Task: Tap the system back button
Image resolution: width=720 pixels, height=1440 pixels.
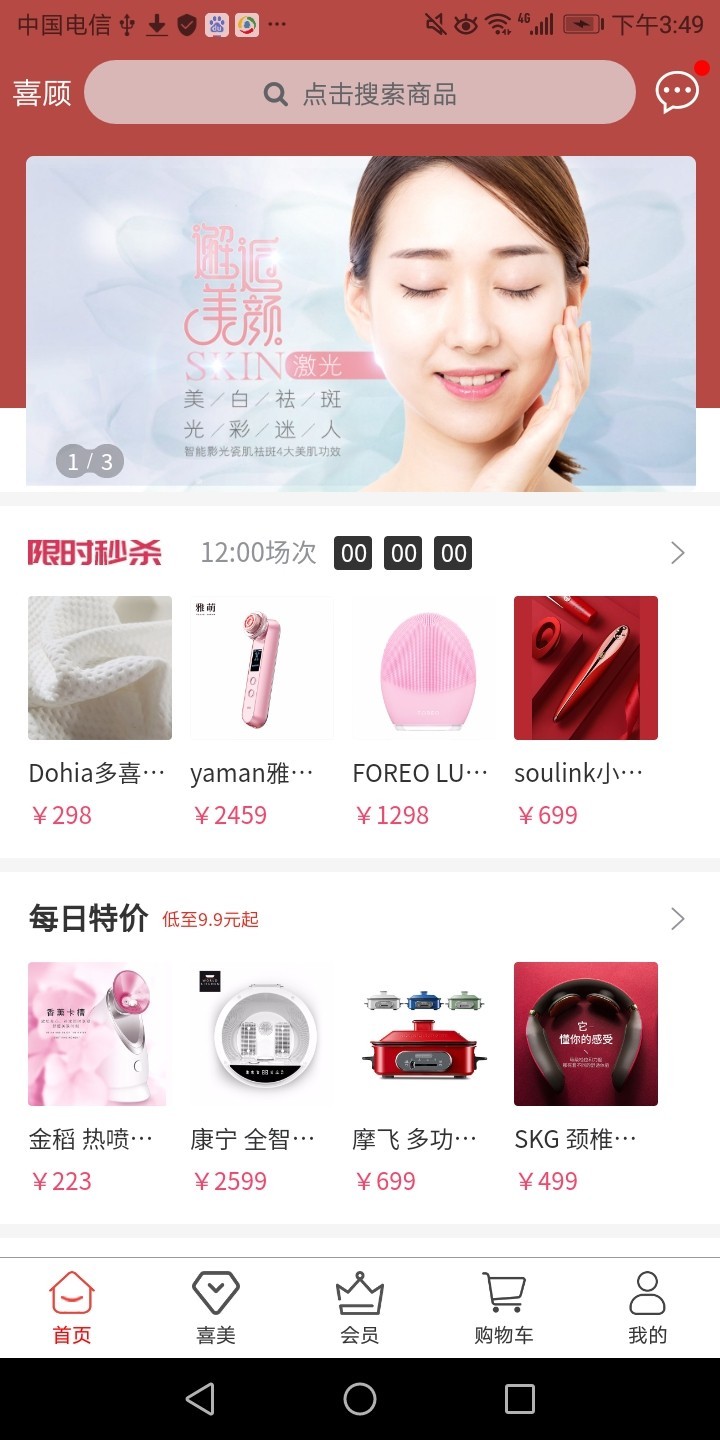Action: point(201,1398)
